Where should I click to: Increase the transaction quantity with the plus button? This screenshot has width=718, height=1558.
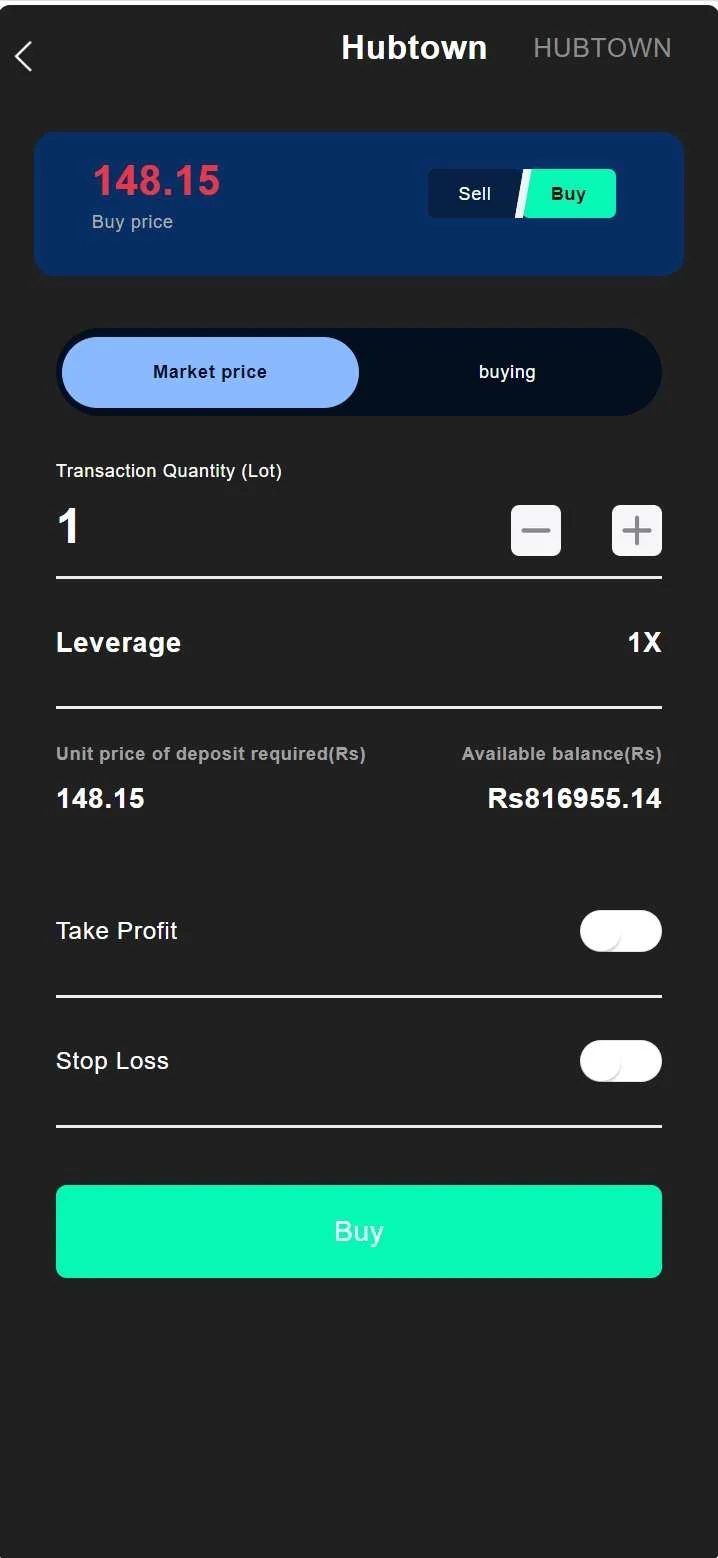coord(637,530)
